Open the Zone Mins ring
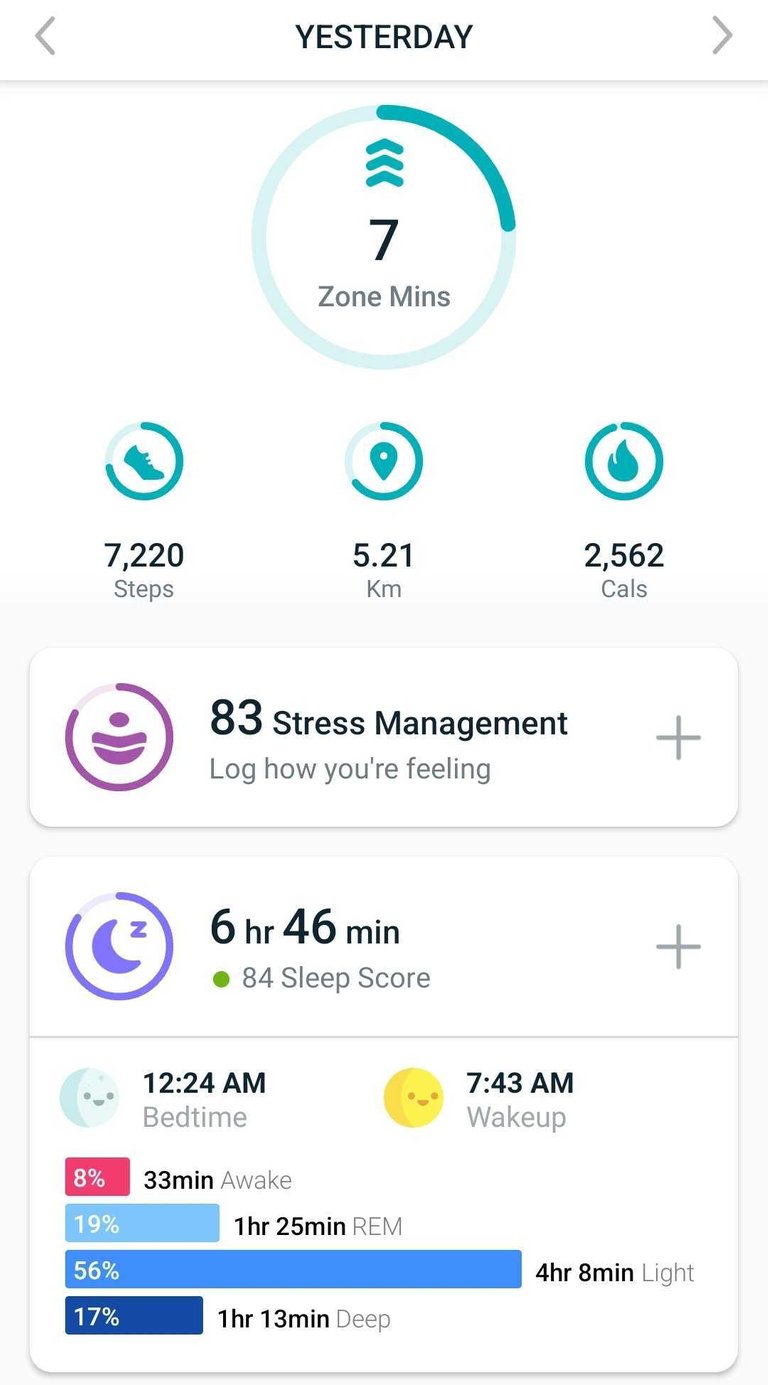 [384, 237]
